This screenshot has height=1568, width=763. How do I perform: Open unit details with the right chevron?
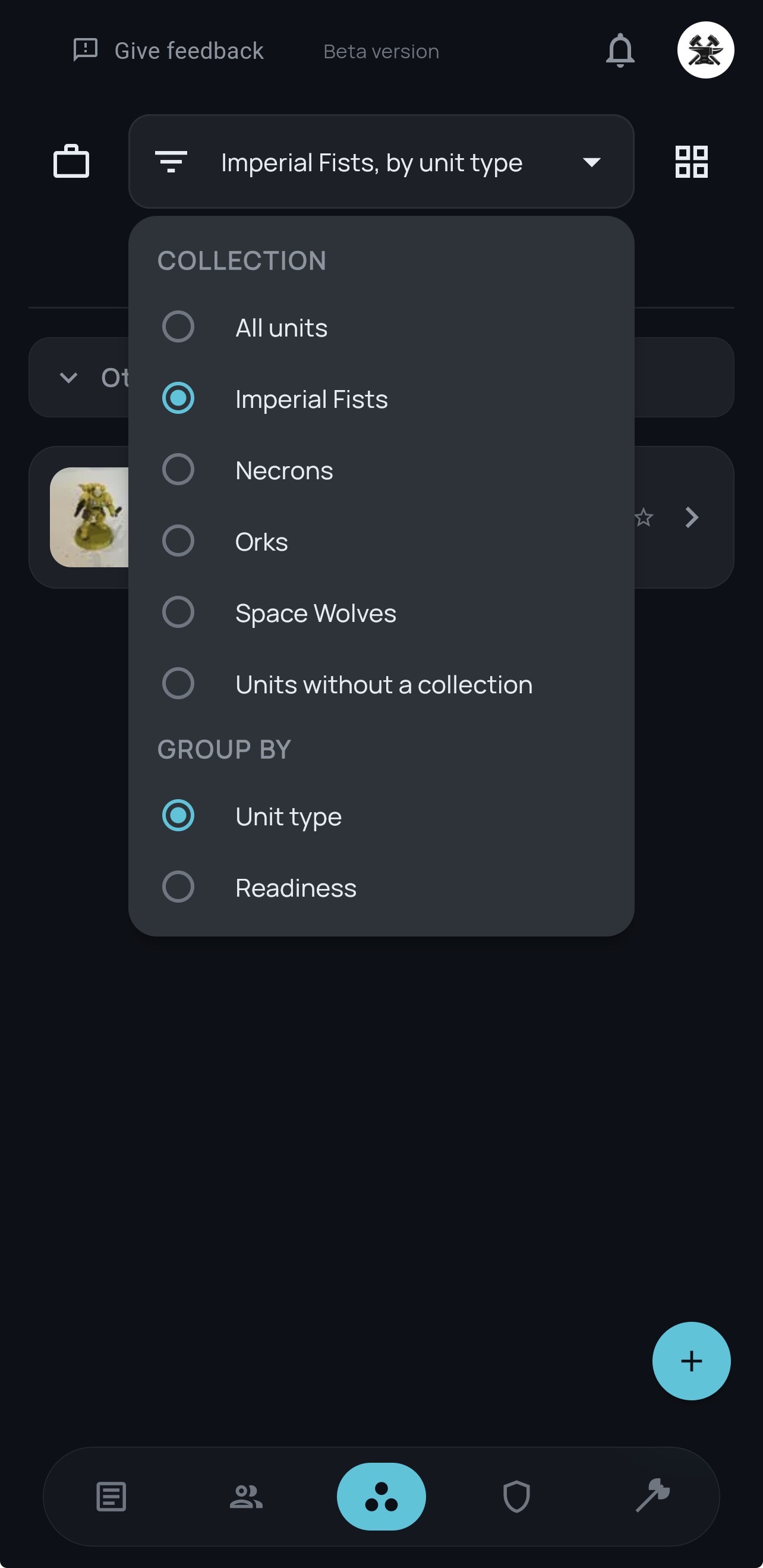(x=692, y=518)
